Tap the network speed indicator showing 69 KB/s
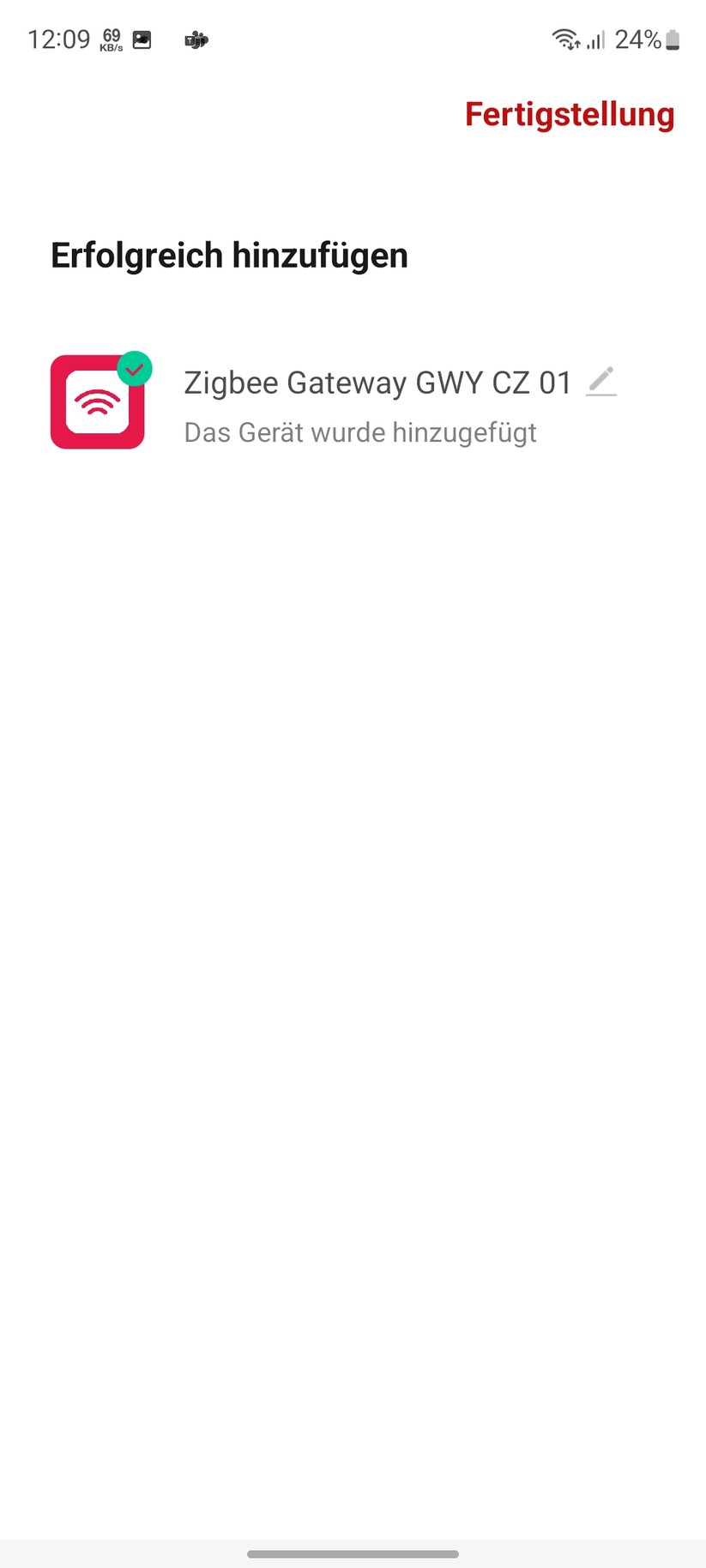This screenshot has width=706, height=1568. pyautogui.click(x=110, y=39)
